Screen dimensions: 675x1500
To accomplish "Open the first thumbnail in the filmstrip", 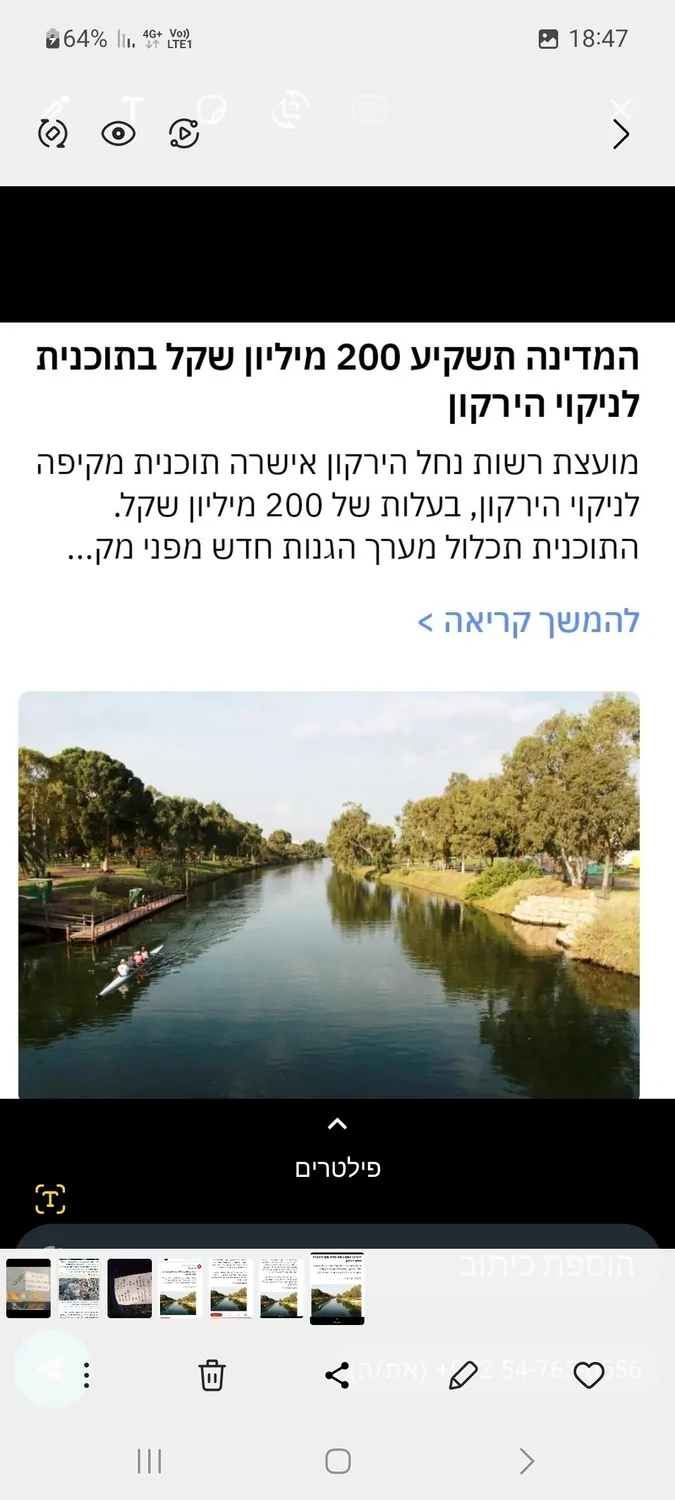I will click(28, 1288).
